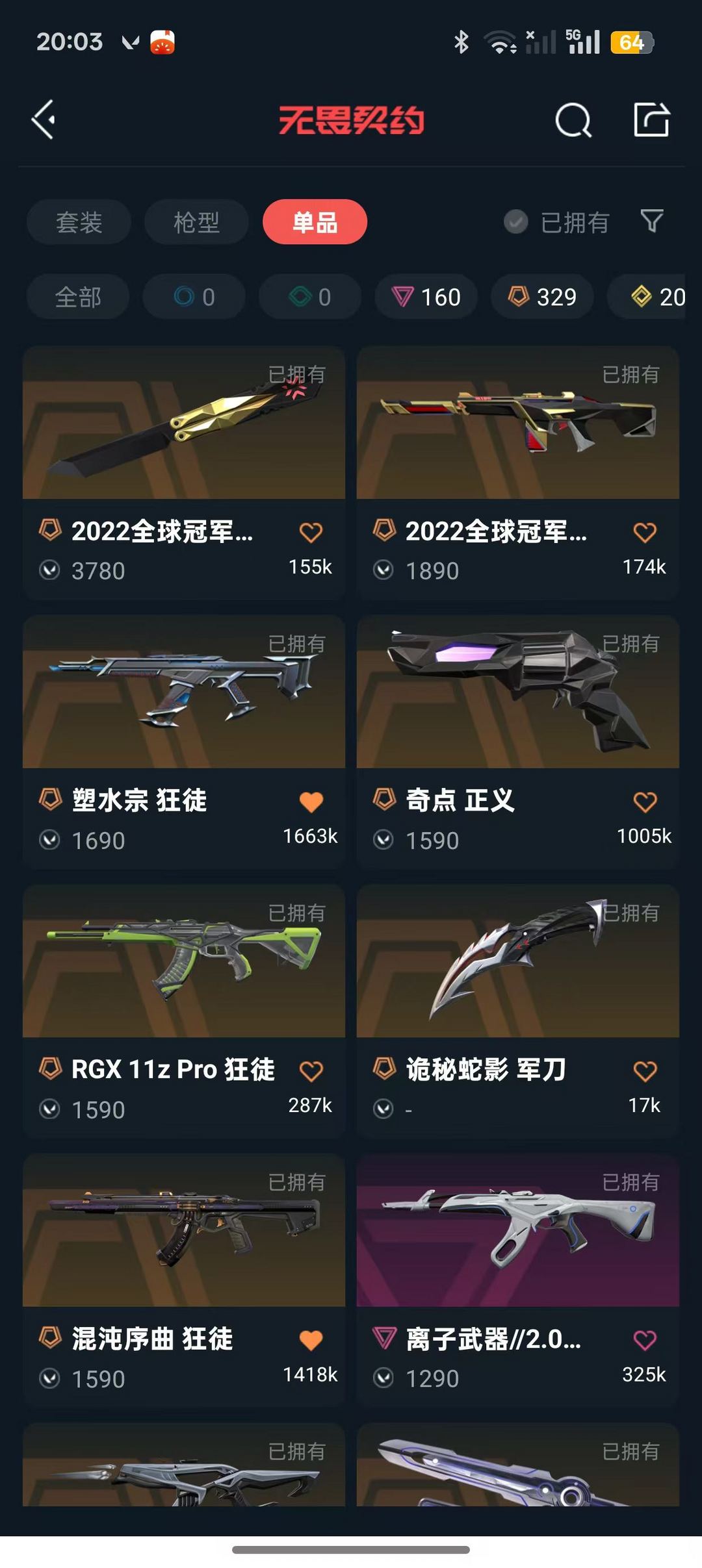Like the 2022全球冠军 skin priced 1890

645,533
